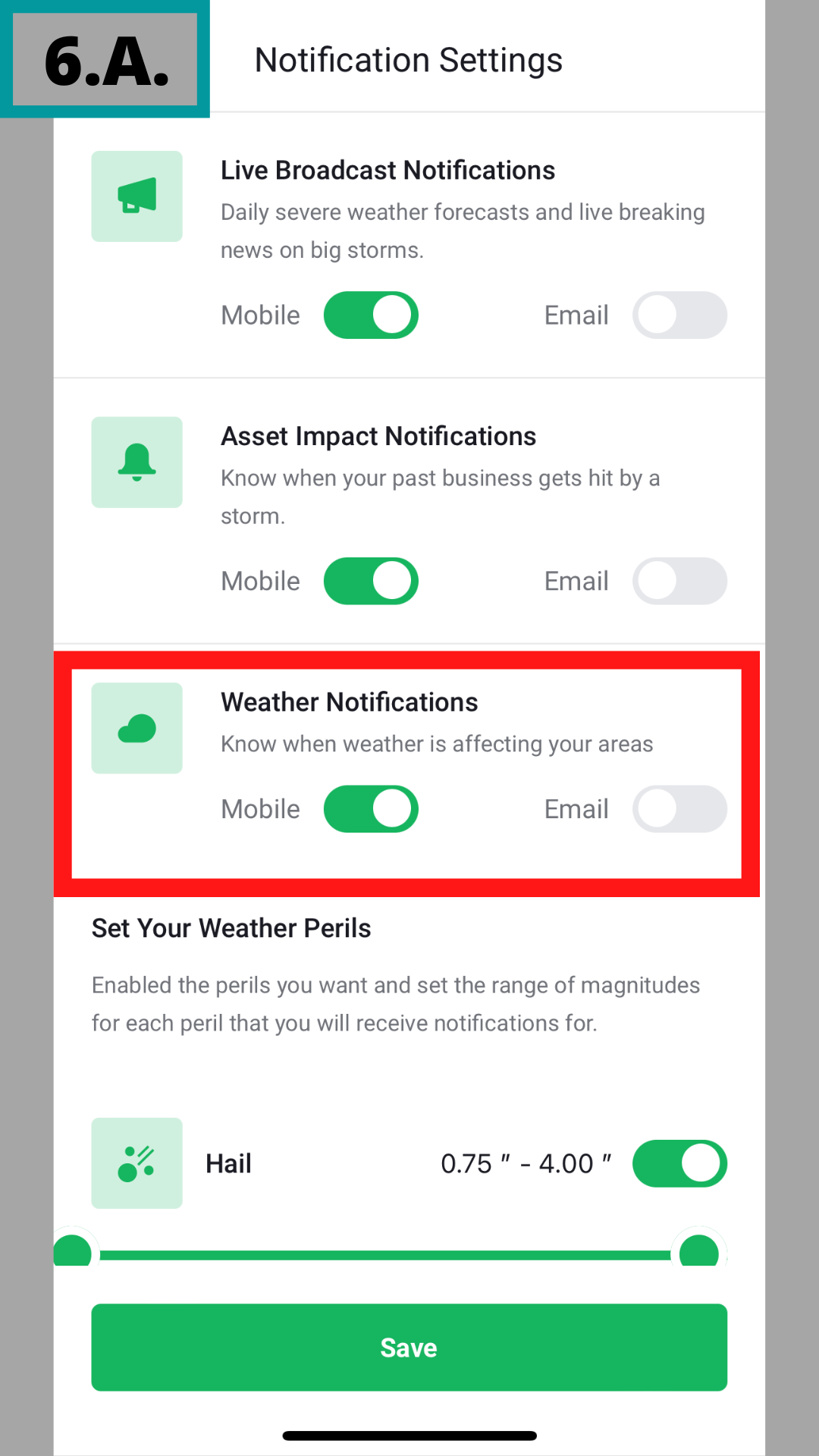Disable Asset Impact mobile notifications
This screenshot has width=819, height=1456.
point(371,581)
